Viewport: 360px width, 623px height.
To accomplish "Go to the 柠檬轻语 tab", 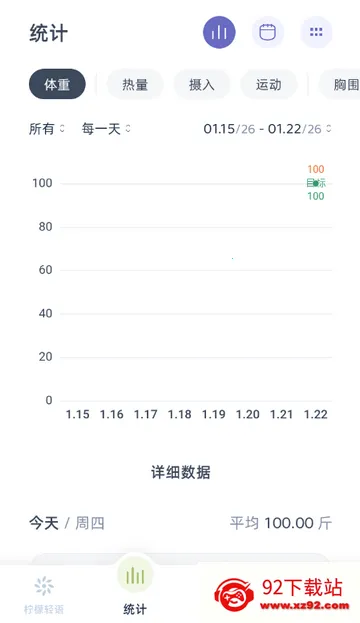I will coord(44,594).
